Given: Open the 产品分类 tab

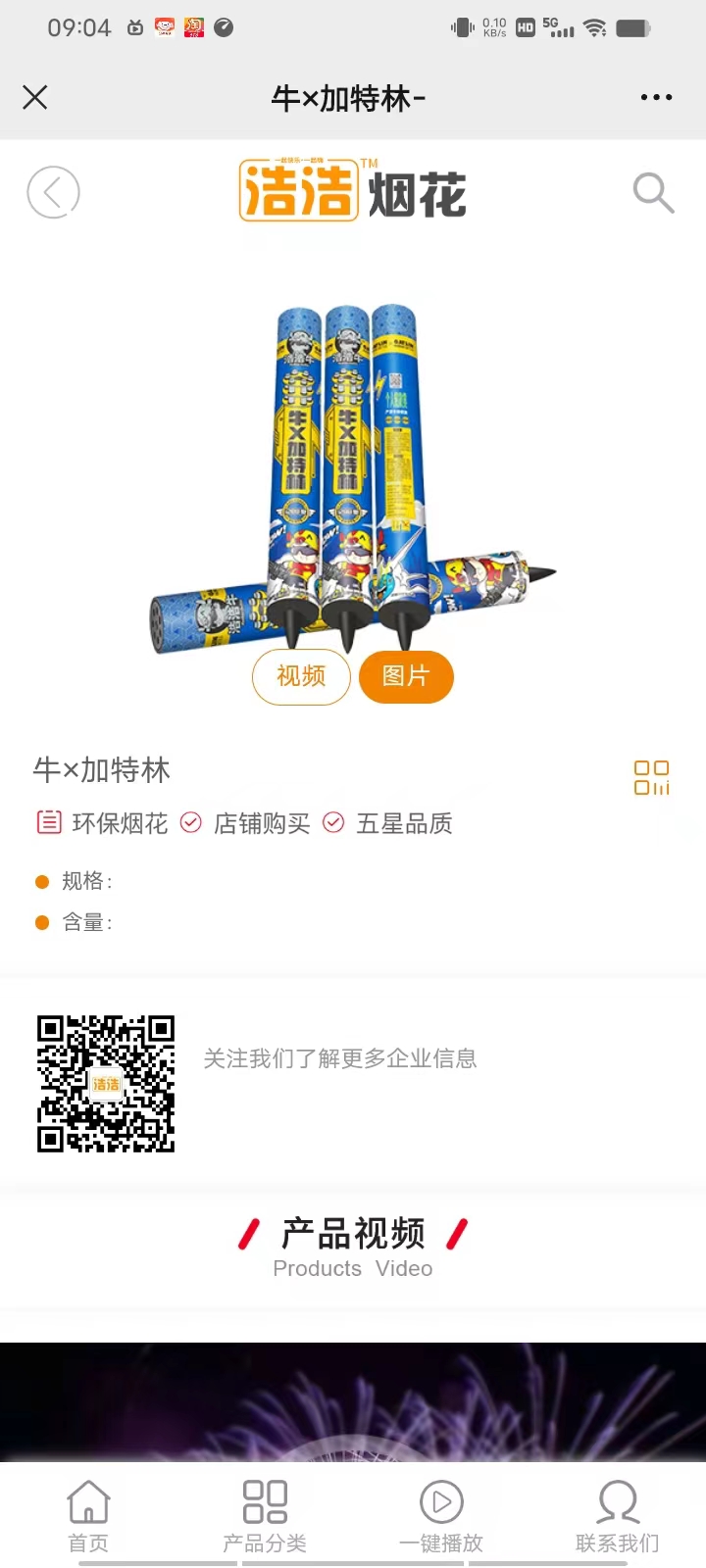Looking at the screenshot, I should 265,1516.
